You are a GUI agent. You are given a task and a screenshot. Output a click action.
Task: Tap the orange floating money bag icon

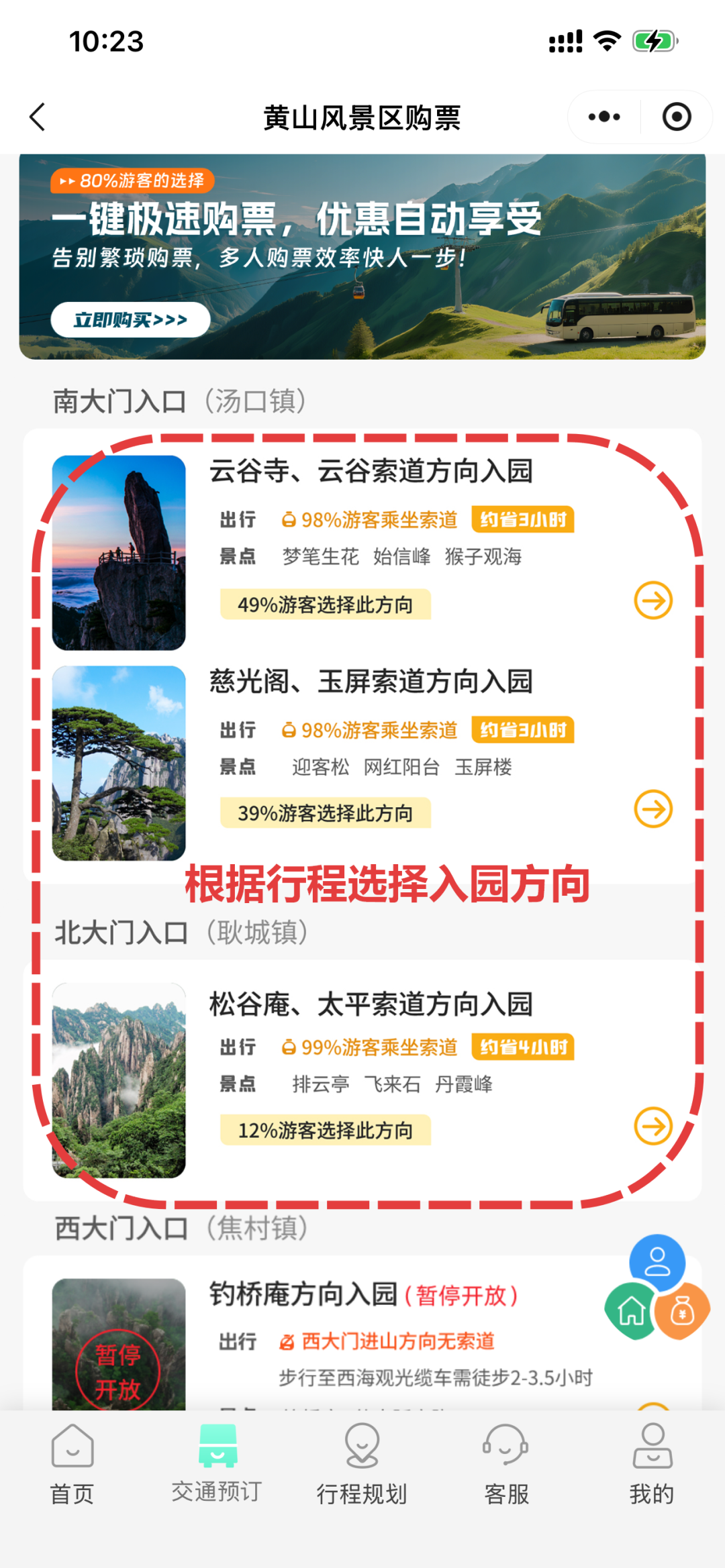click(x=682, y=1311)
